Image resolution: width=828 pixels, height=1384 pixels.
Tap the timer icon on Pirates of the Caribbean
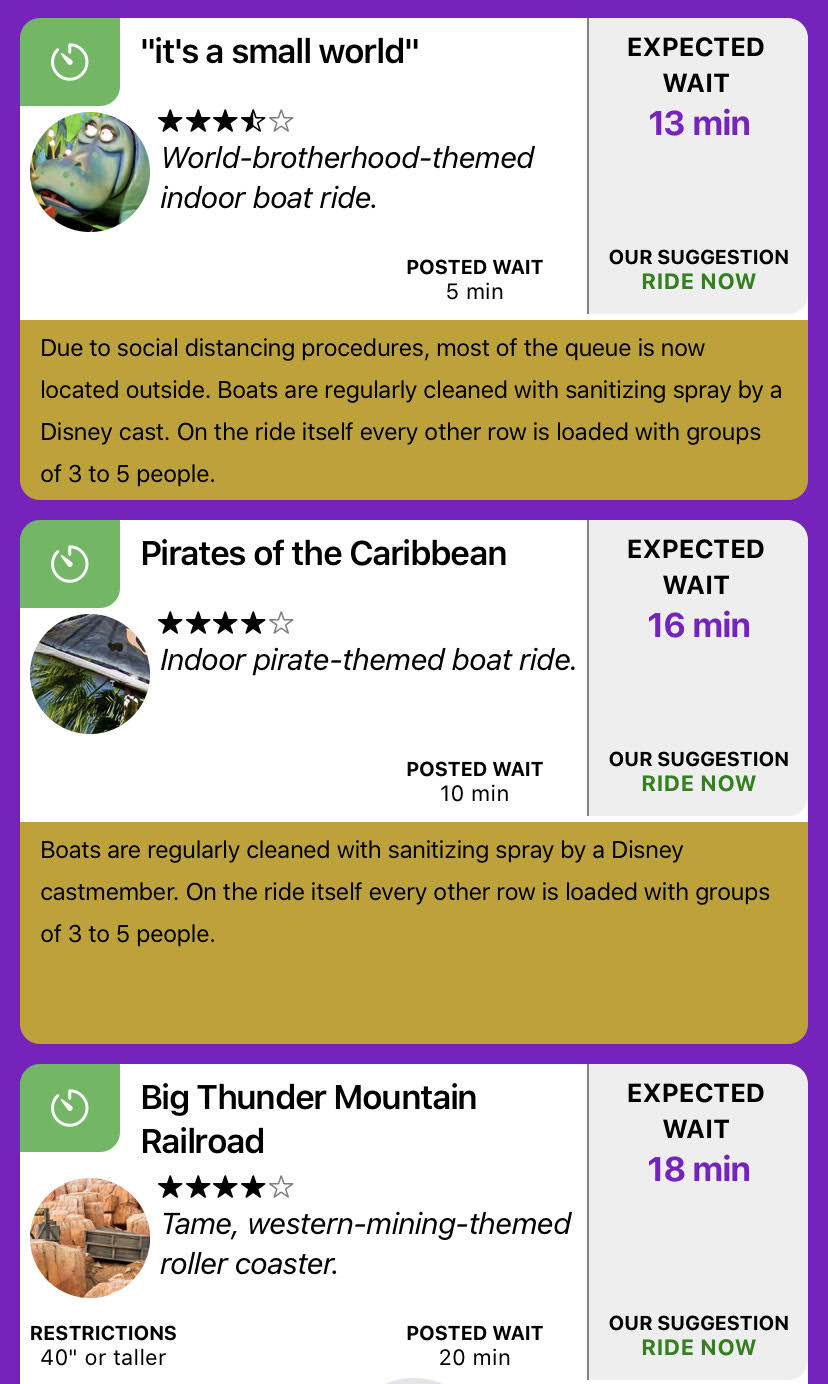coord(70,564)
